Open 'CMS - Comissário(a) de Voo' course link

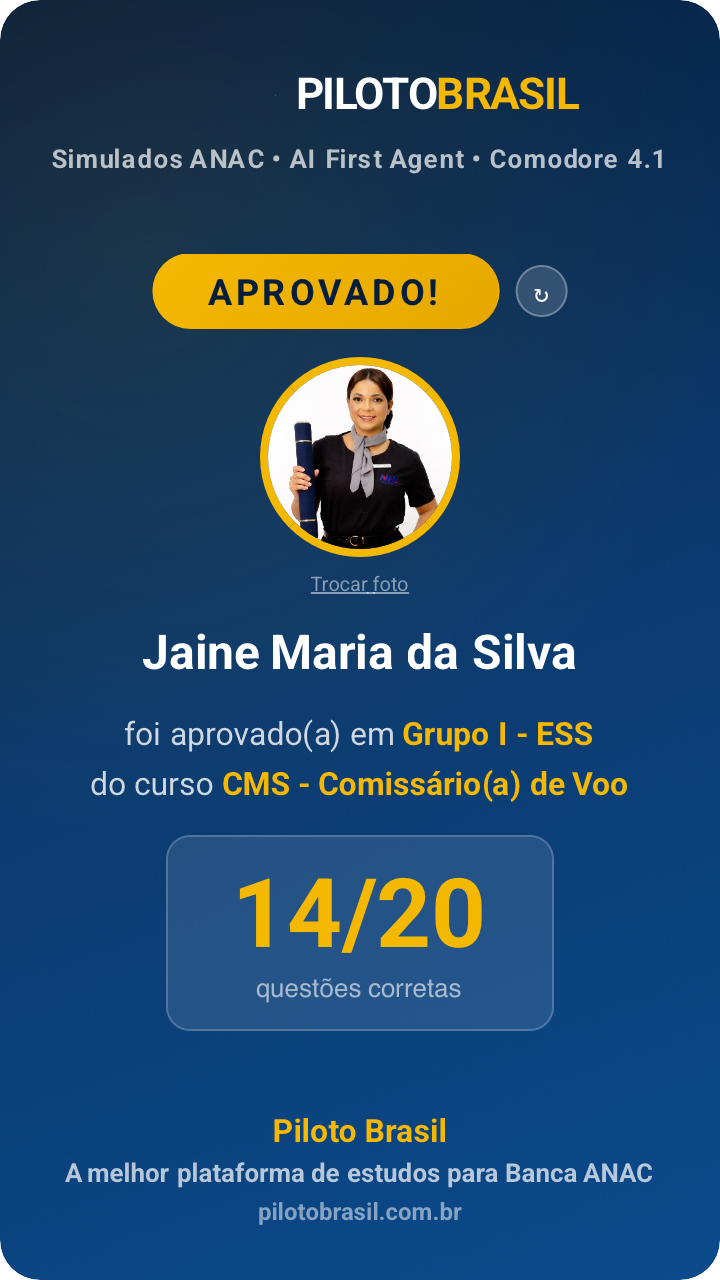(424, 785)
